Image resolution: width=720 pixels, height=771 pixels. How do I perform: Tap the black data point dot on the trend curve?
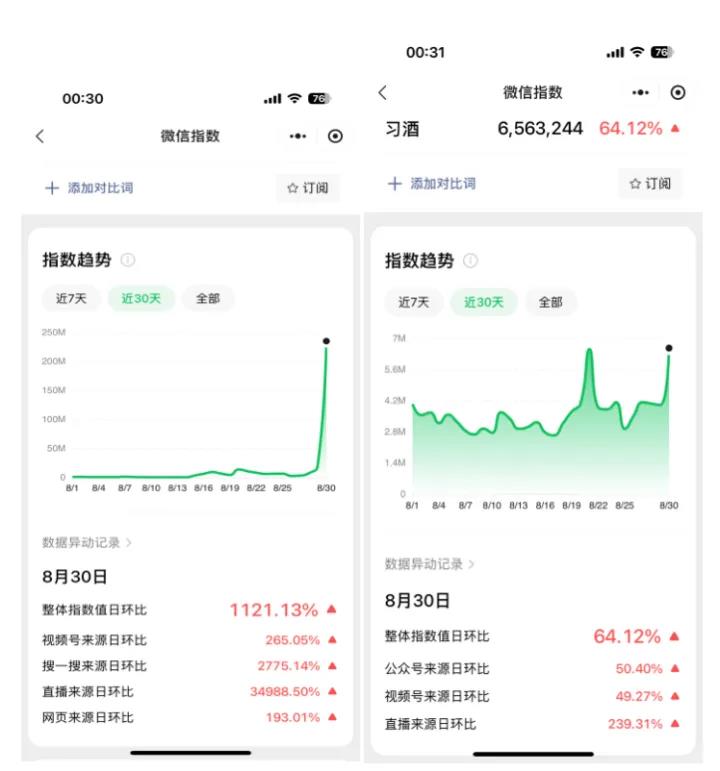325,342
